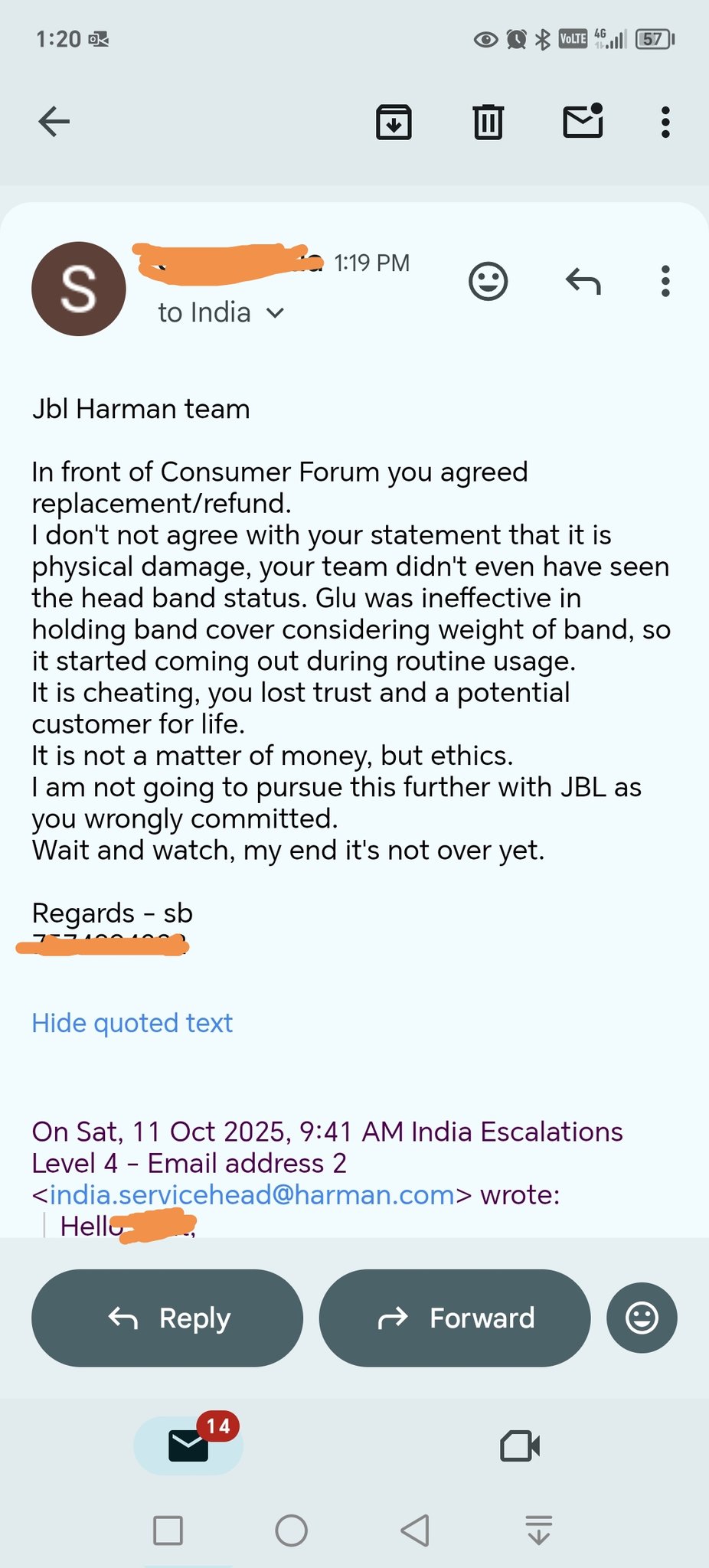709x1568 pixels.
Task: Expand recipient details next to 'to India'
Action: (x=276, y=312)
